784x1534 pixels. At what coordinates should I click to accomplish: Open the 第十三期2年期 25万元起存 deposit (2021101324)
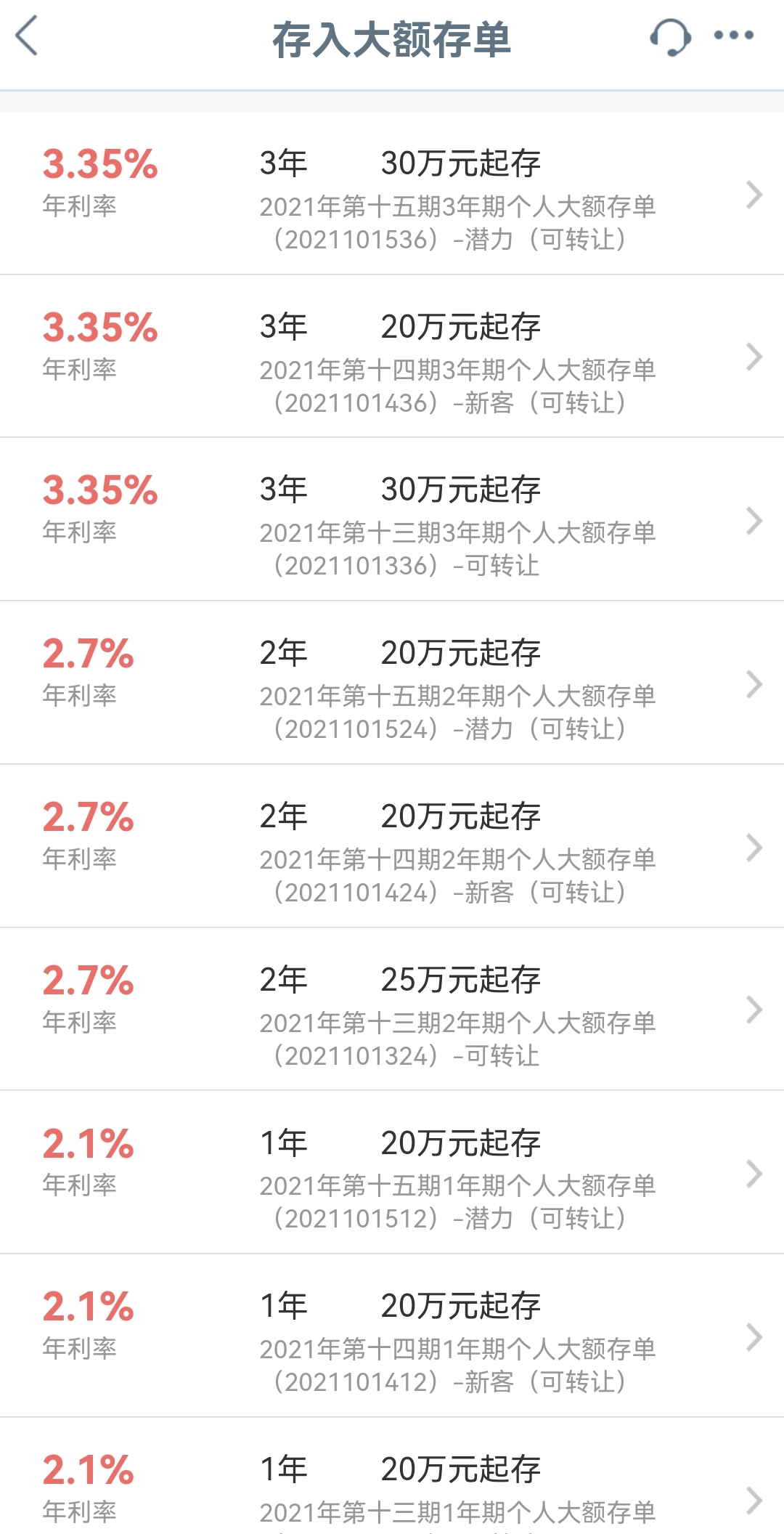point(392,1010)
